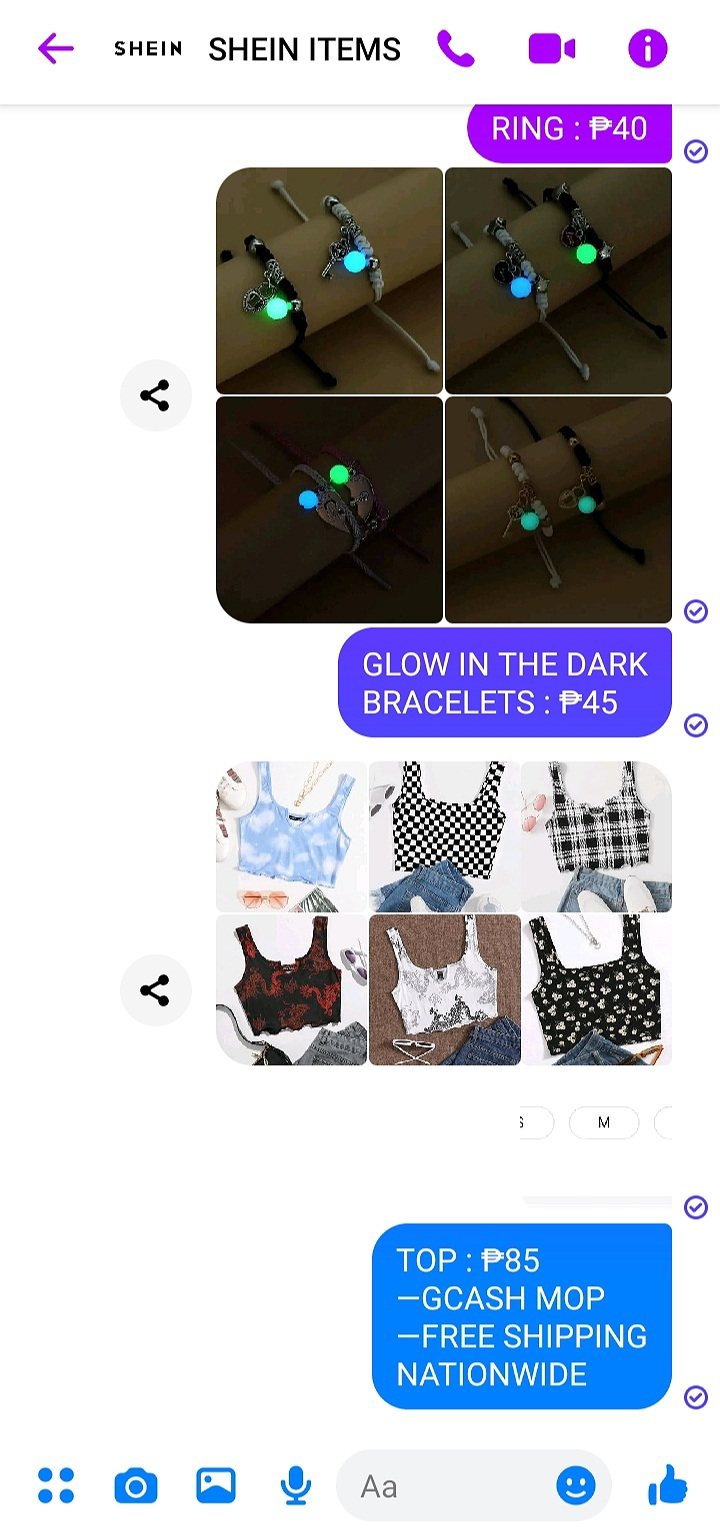Open the more apps four-dot menu
This screenshot has height=1537, width=720.
[56, 1485]
